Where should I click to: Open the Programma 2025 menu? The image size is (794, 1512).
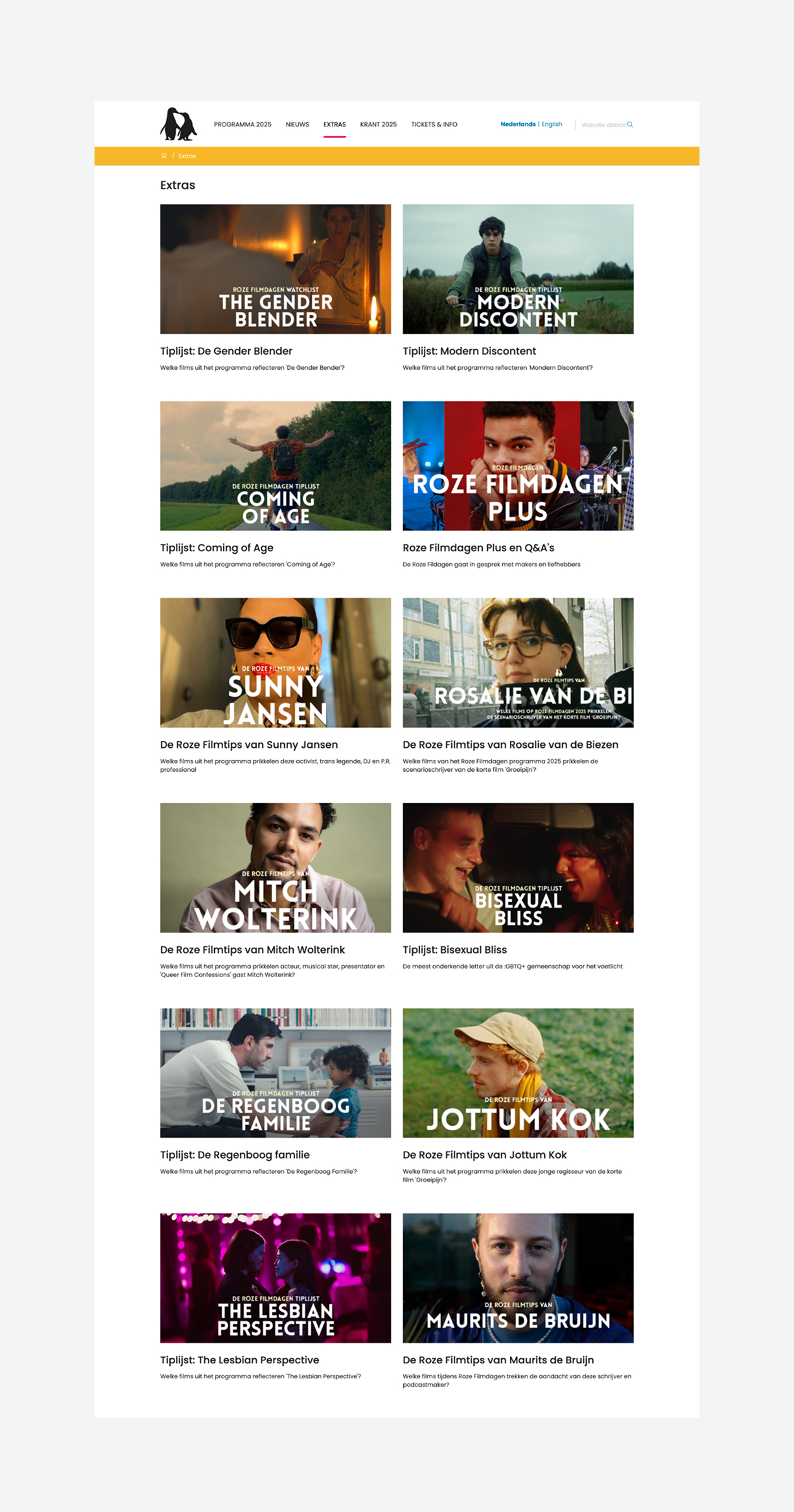243,125
